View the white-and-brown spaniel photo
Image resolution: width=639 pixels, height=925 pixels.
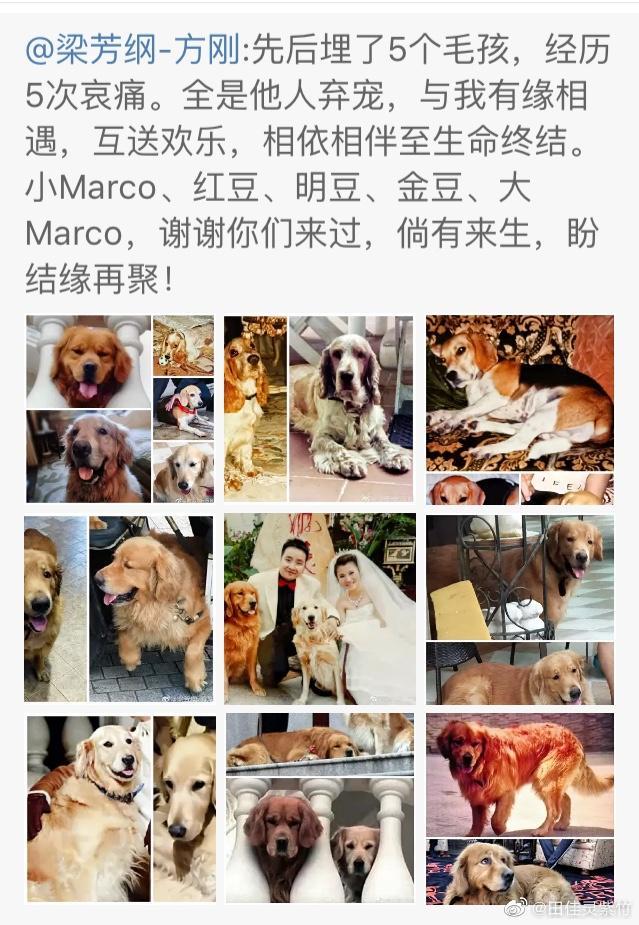320,408
